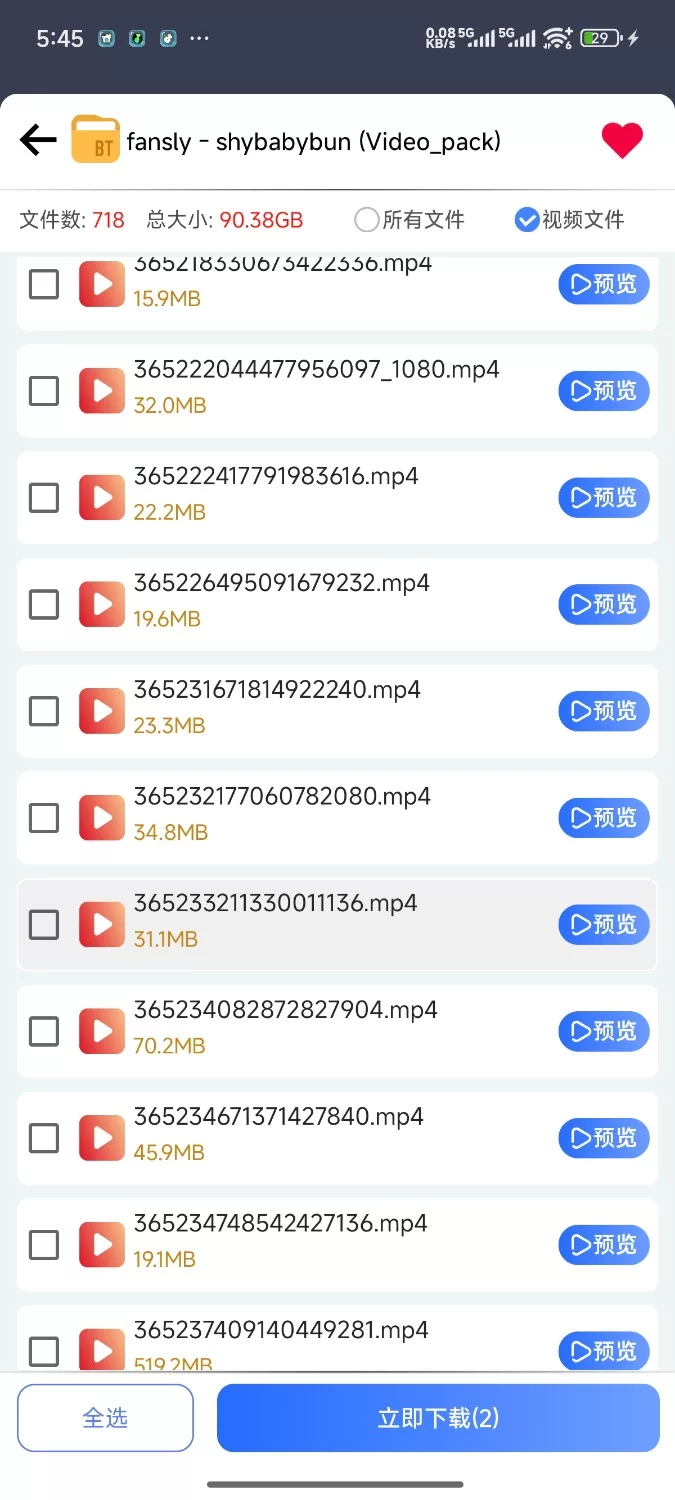
Task: Preview the 23.3MB file 365231671814922240.mp4
Action: click(603, 711)
